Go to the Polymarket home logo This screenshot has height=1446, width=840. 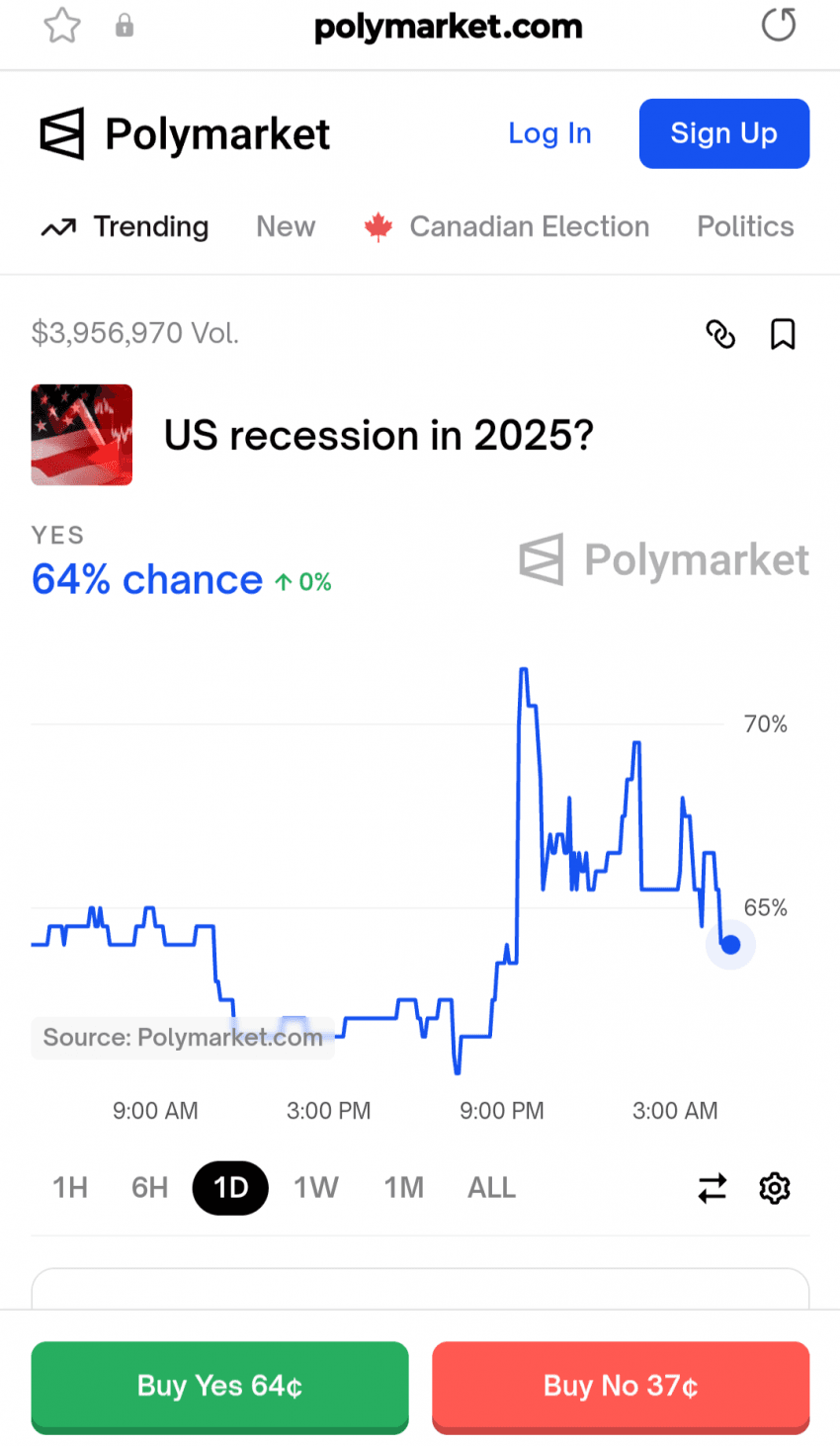click(185, 133)
